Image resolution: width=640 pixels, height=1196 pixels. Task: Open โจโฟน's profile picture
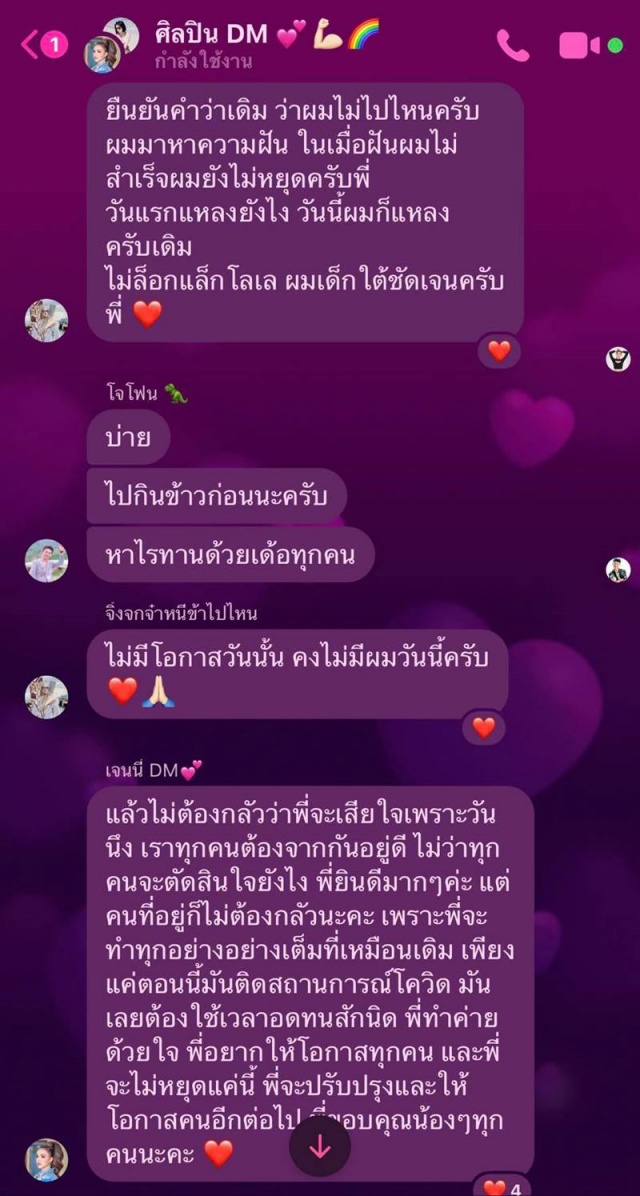[46, 561]
